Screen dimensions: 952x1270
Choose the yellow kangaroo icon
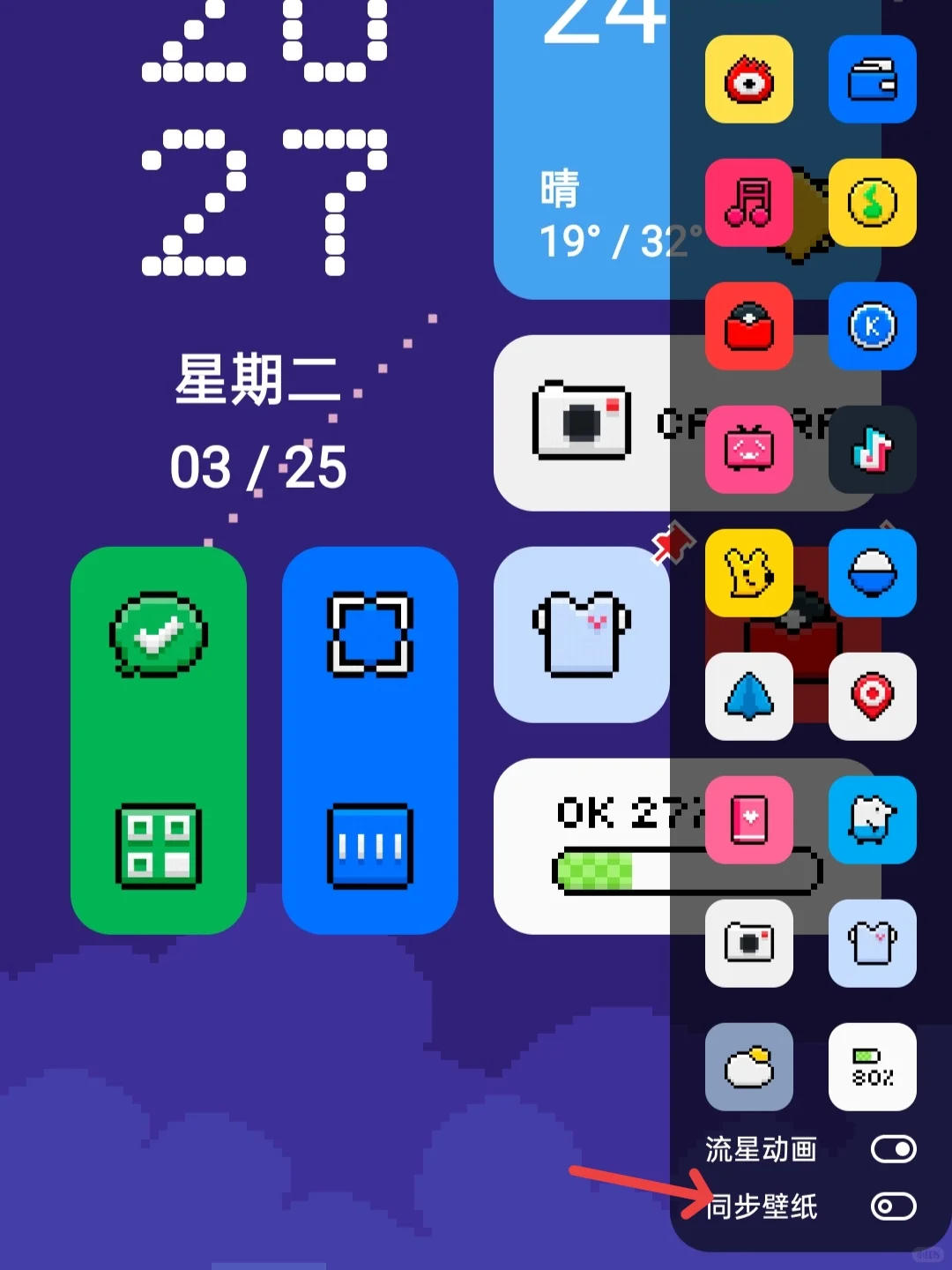coord(748,573)
